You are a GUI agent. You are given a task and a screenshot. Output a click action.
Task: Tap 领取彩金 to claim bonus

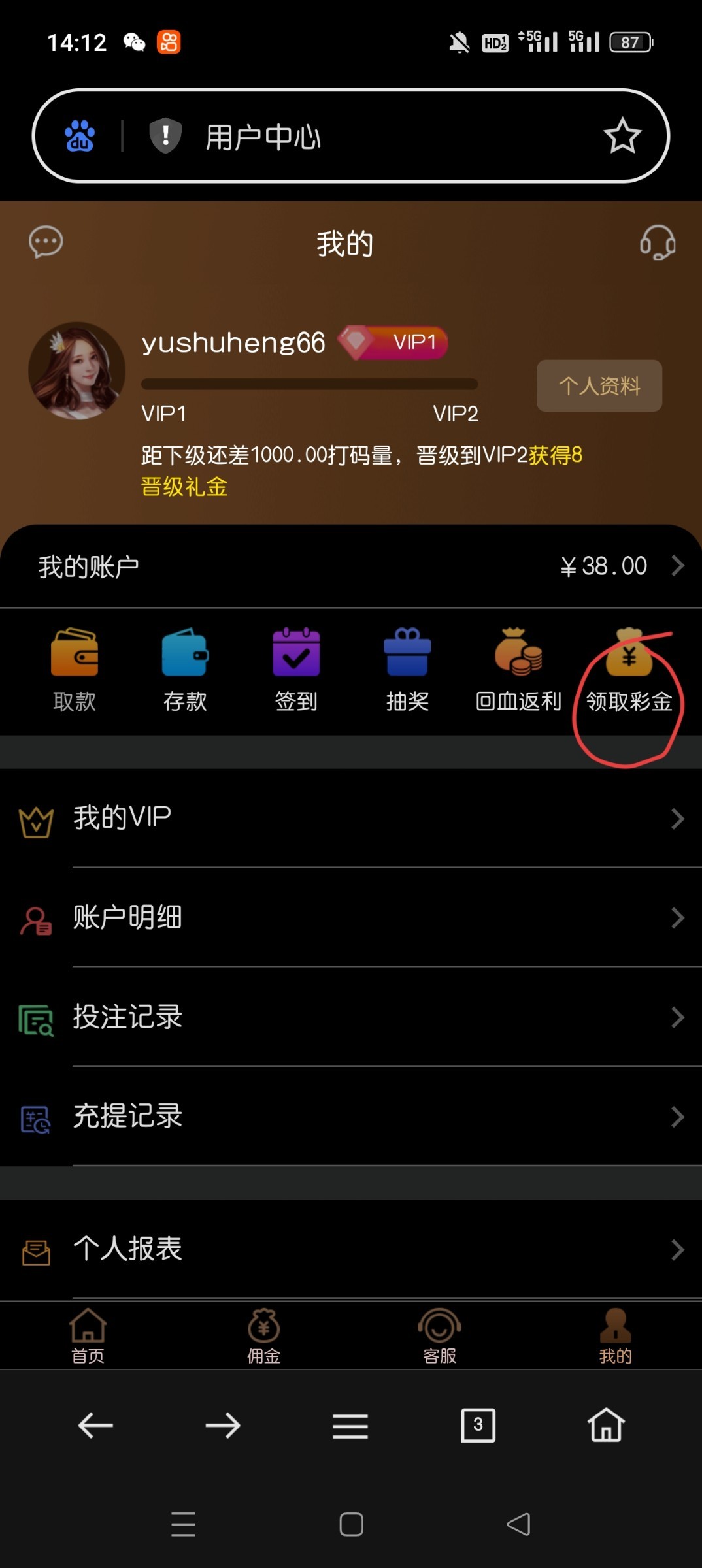tap(629, 670)
